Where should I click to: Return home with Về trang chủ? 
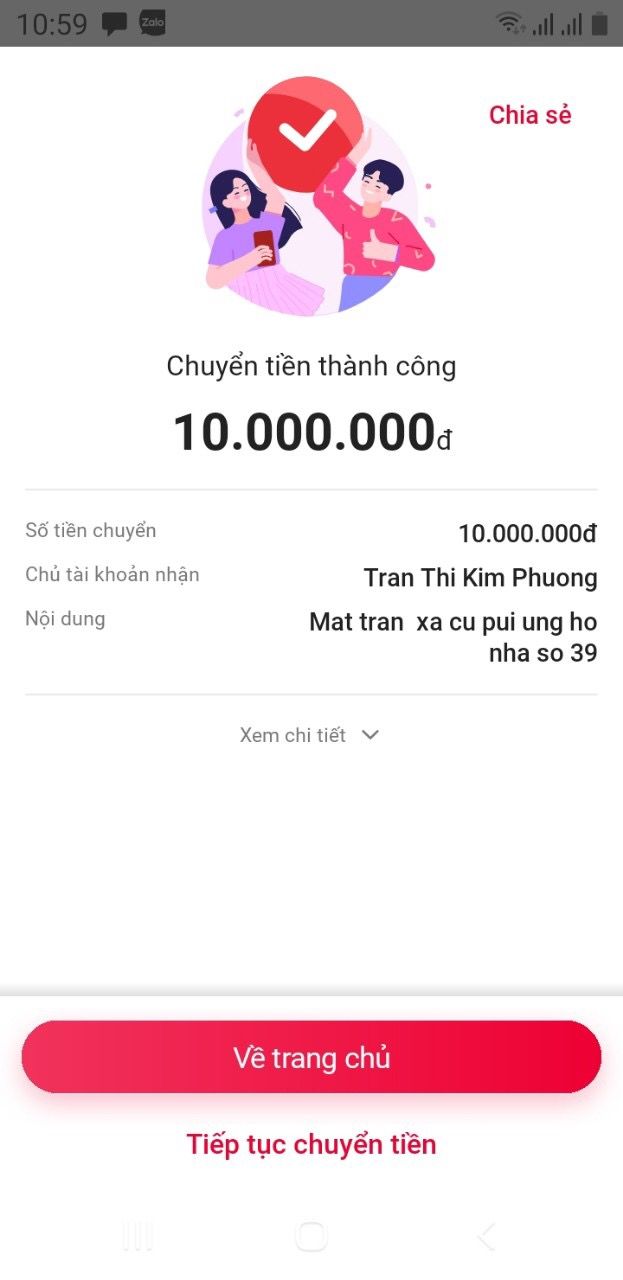(x=311, y=1057)
